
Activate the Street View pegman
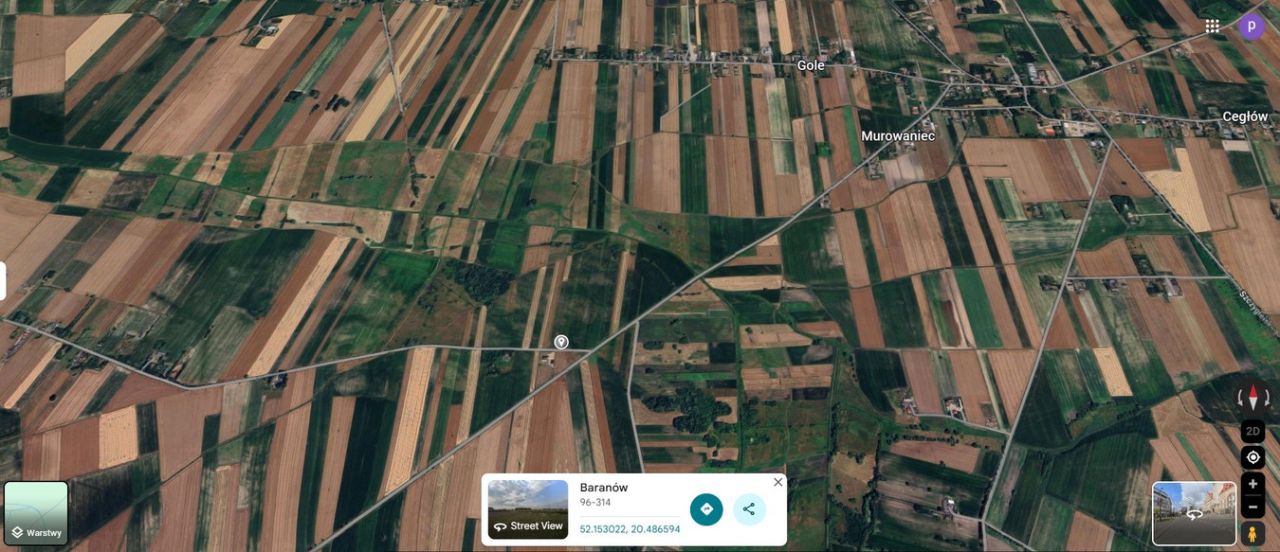click(x=1252, y=533)
